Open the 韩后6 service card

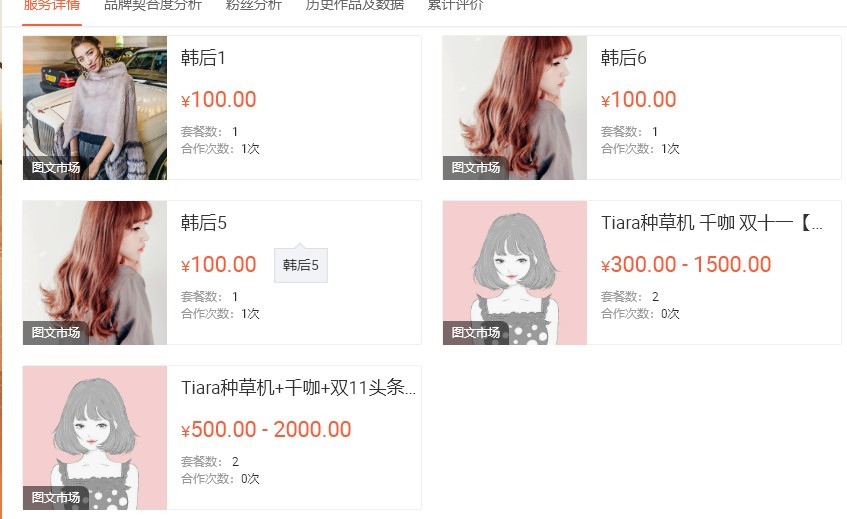pos(624,58)
